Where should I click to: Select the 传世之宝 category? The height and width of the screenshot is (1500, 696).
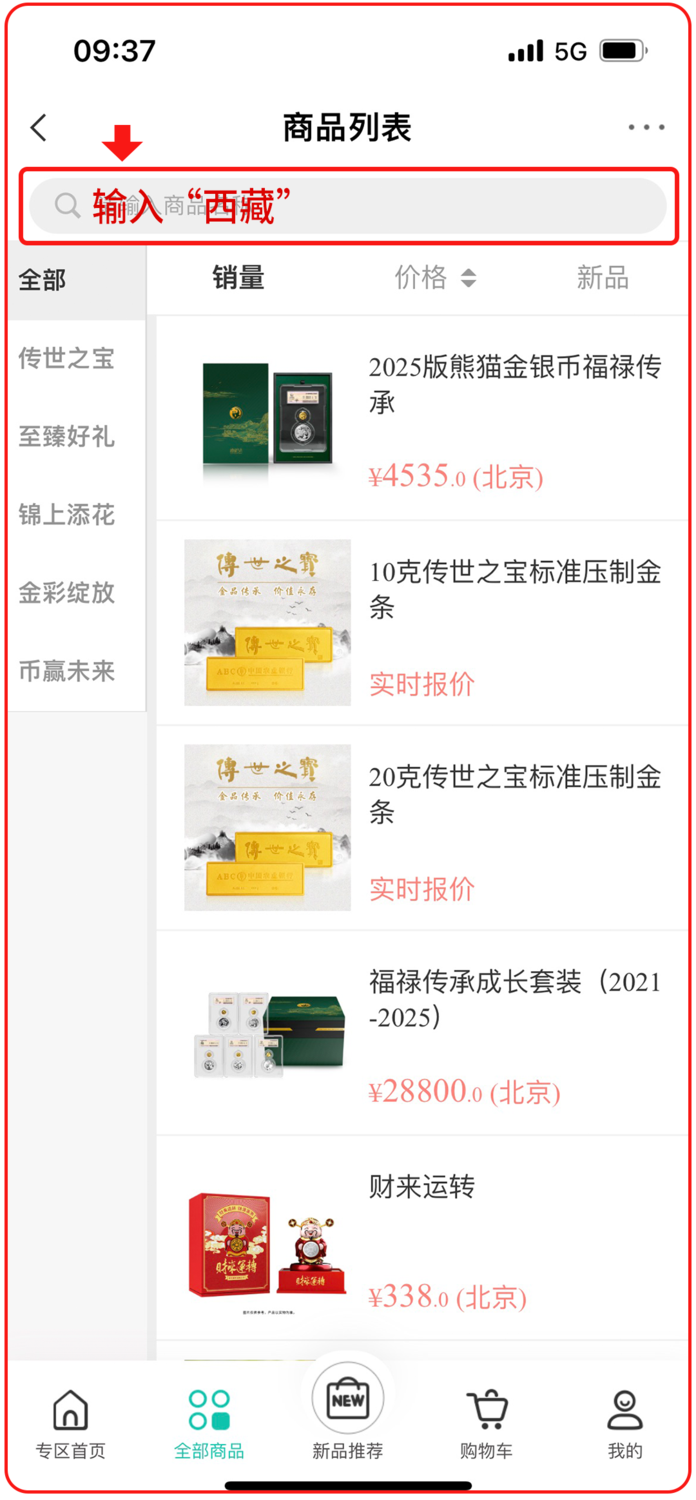pyautogui.click(x=67, y=358)
